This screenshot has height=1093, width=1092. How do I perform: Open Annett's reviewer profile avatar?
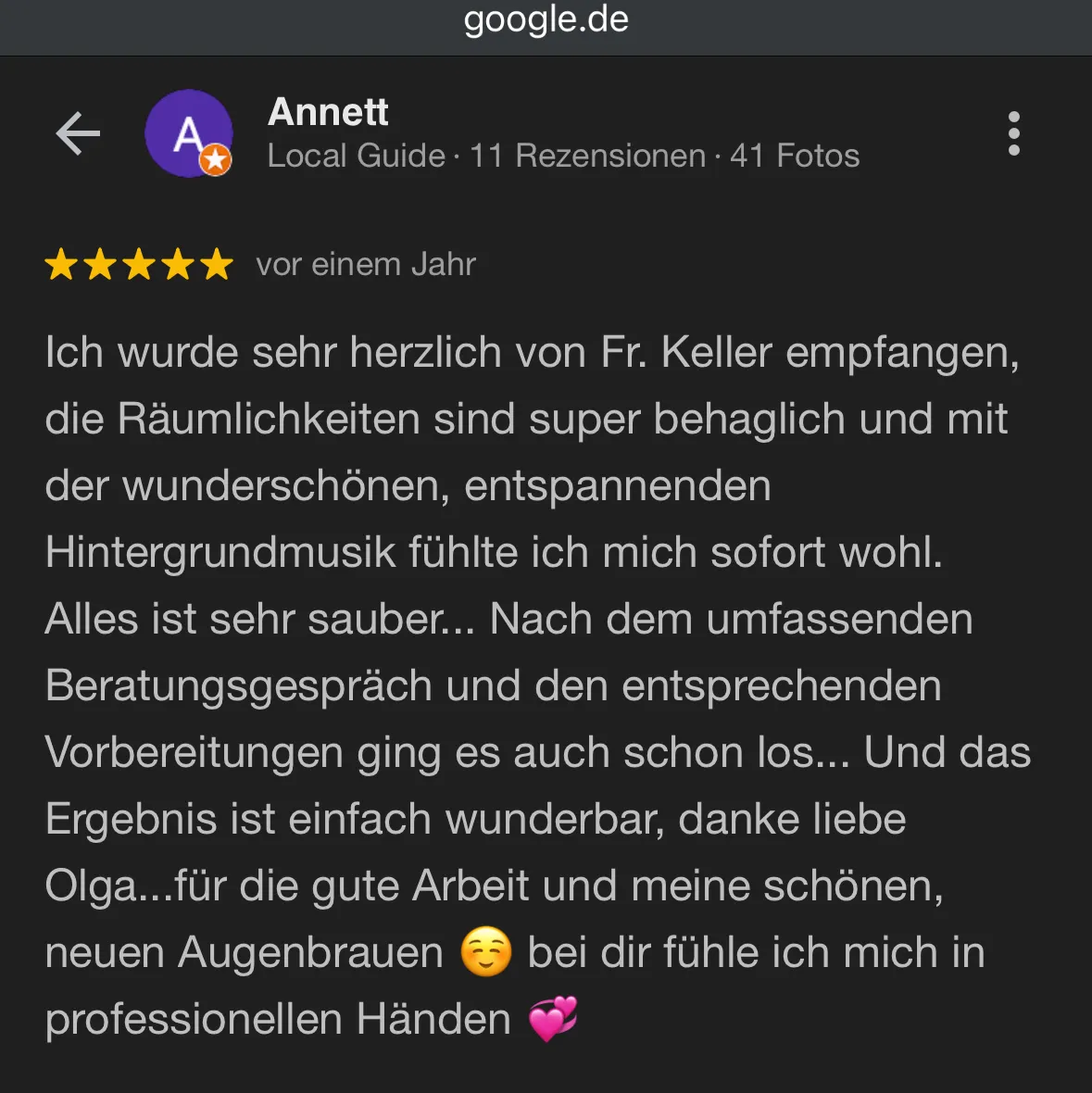click(x=189, y=134)
